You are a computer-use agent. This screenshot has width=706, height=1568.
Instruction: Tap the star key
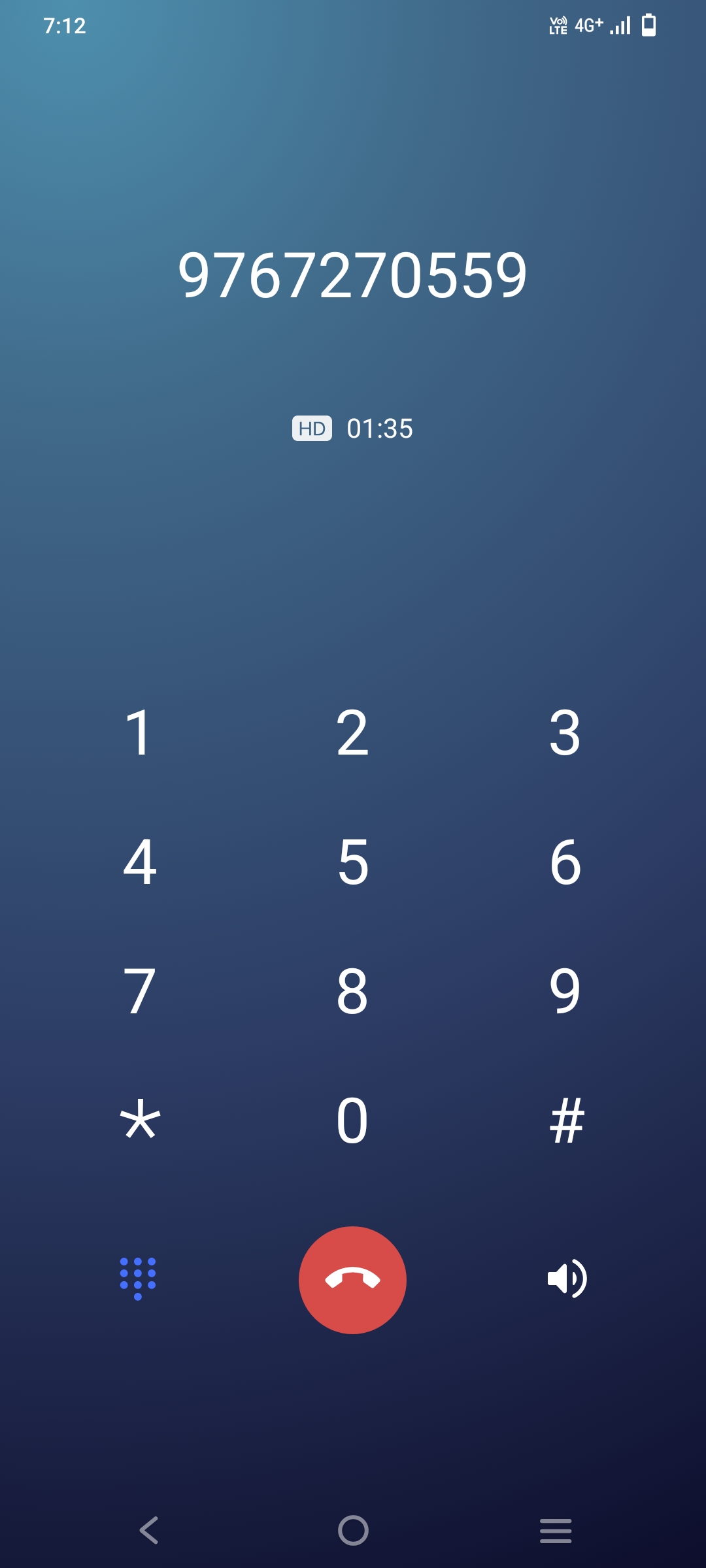(x=140, y=1119)
